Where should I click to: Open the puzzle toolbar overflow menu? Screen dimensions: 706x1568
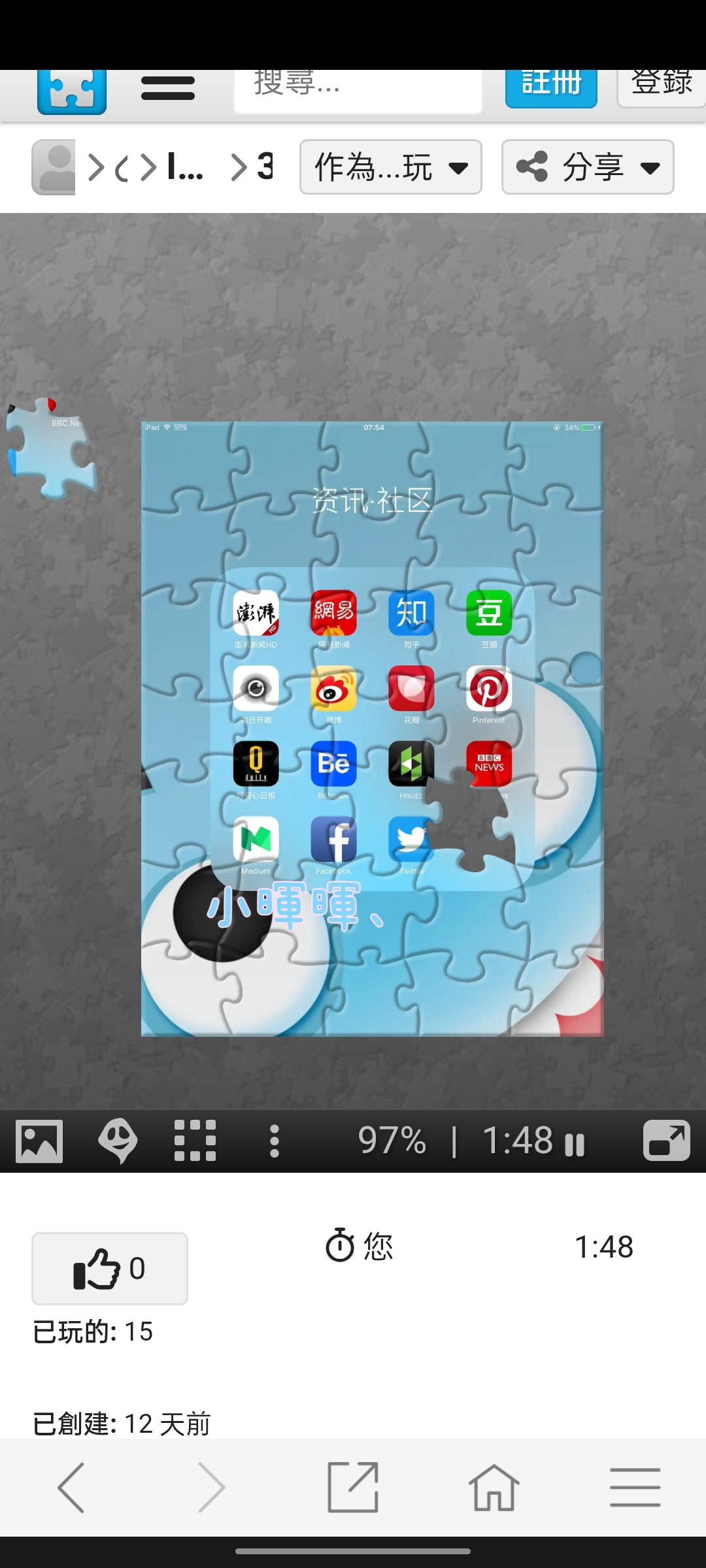point(275,1141)
